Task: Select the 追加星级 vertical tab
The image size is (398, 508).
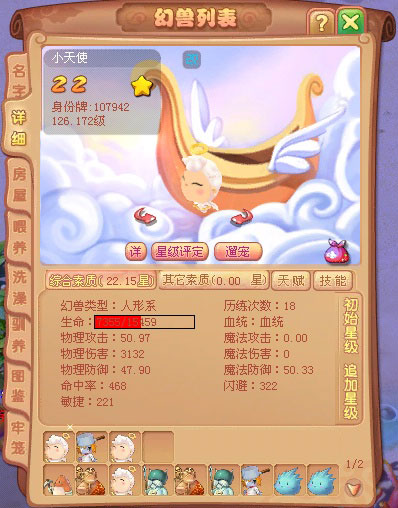Action: click(x=351, y=392)
